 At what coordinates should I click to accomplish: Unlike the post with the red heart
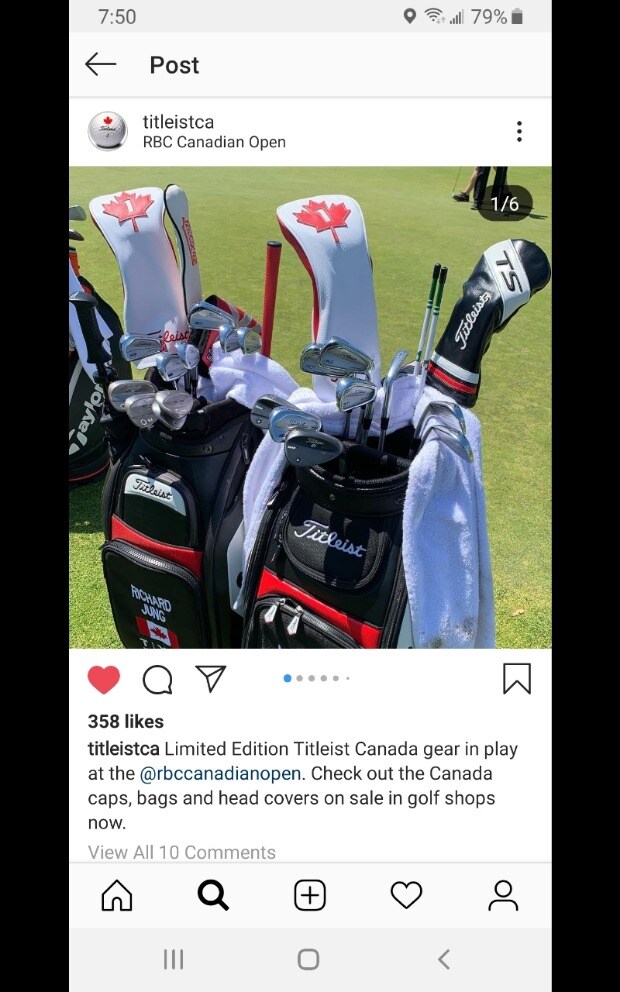tap(104, 680)
